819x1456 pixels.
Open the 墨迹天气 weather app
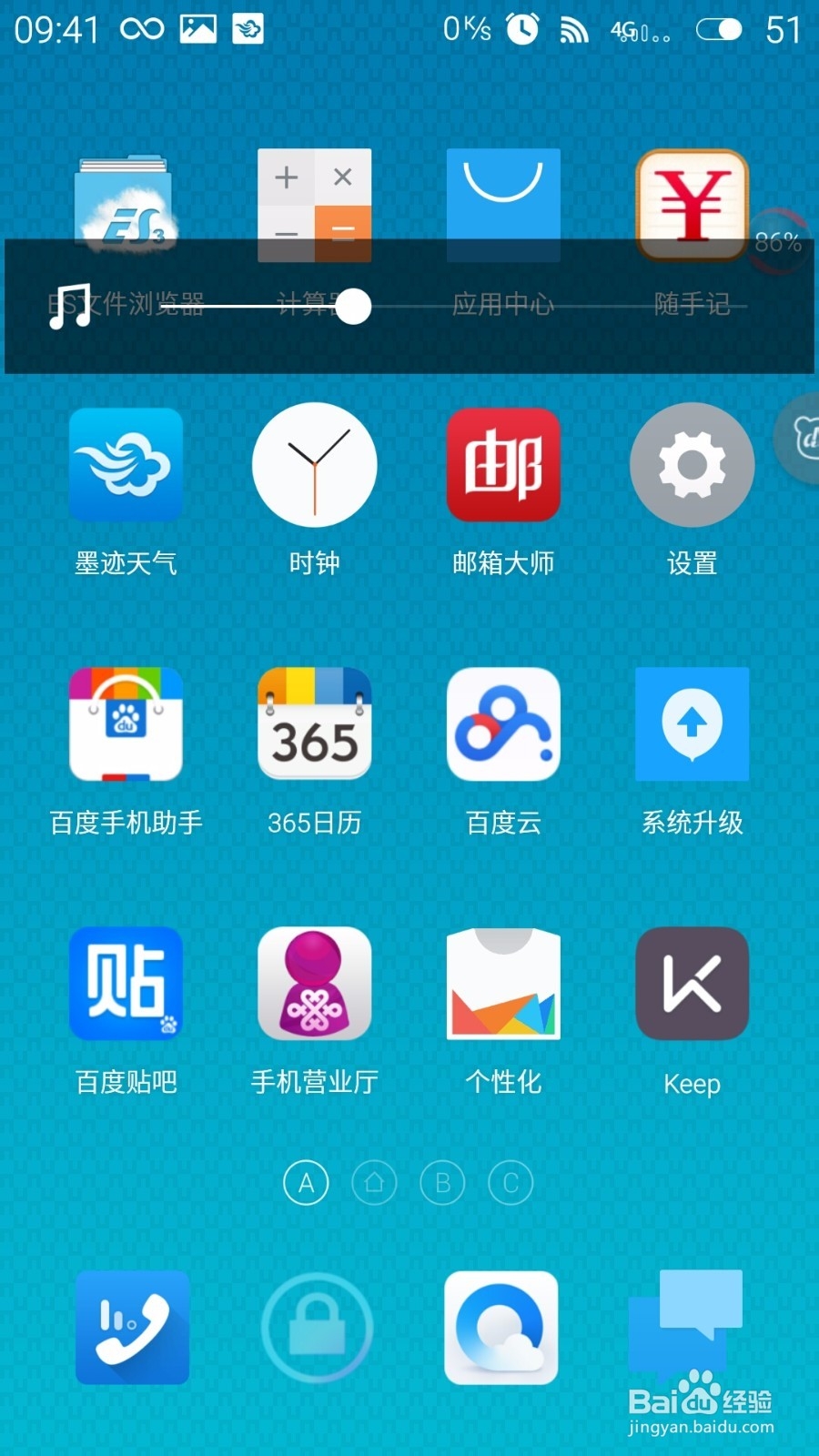click(x=126, y=464)
